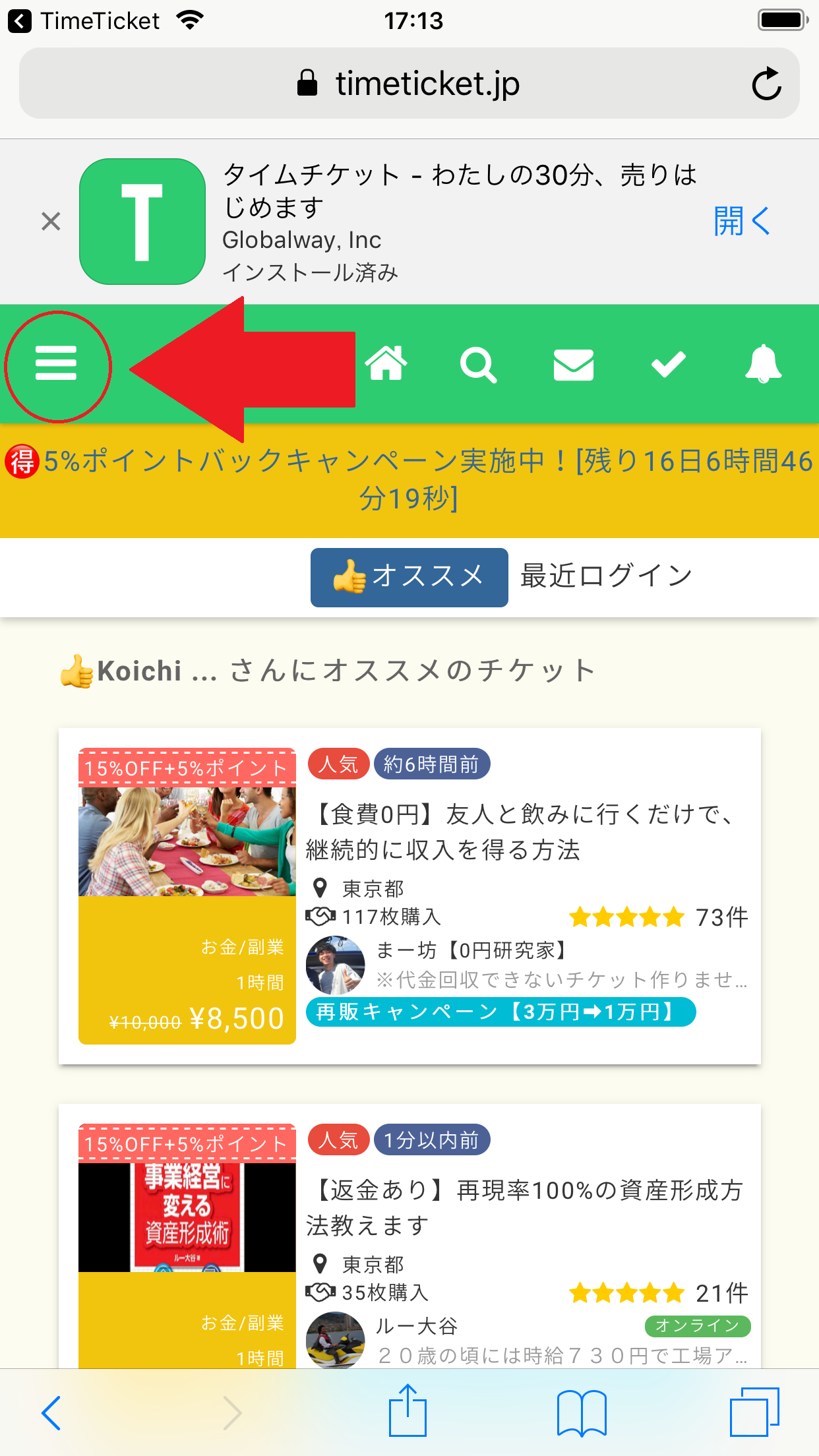Open the notifications bell
Image resolution: width=819 pixels, height=1456 pixels.
[x=763, y=363]
